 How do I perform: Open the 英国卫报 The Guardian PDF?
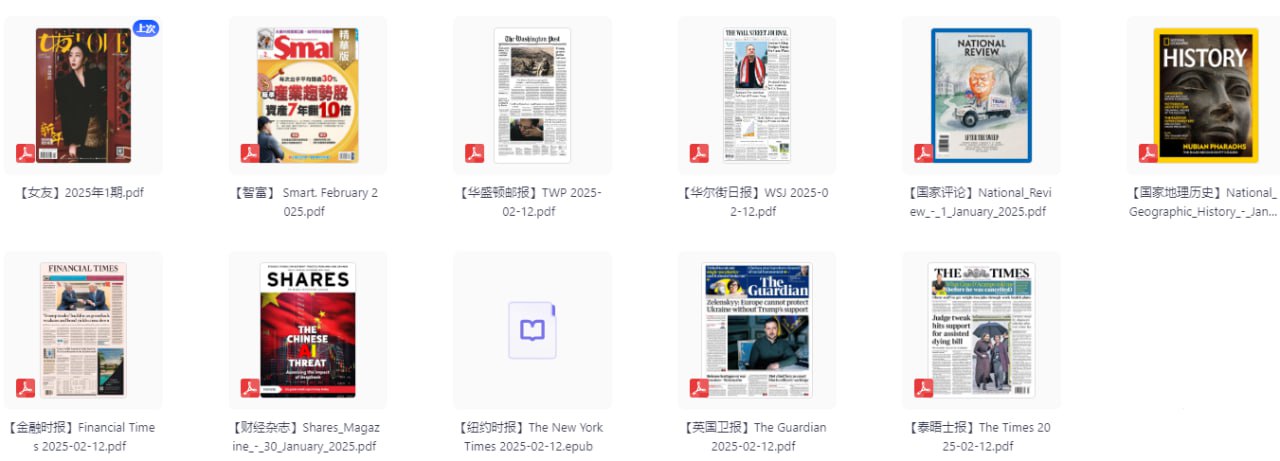click(x=756, y=331)
